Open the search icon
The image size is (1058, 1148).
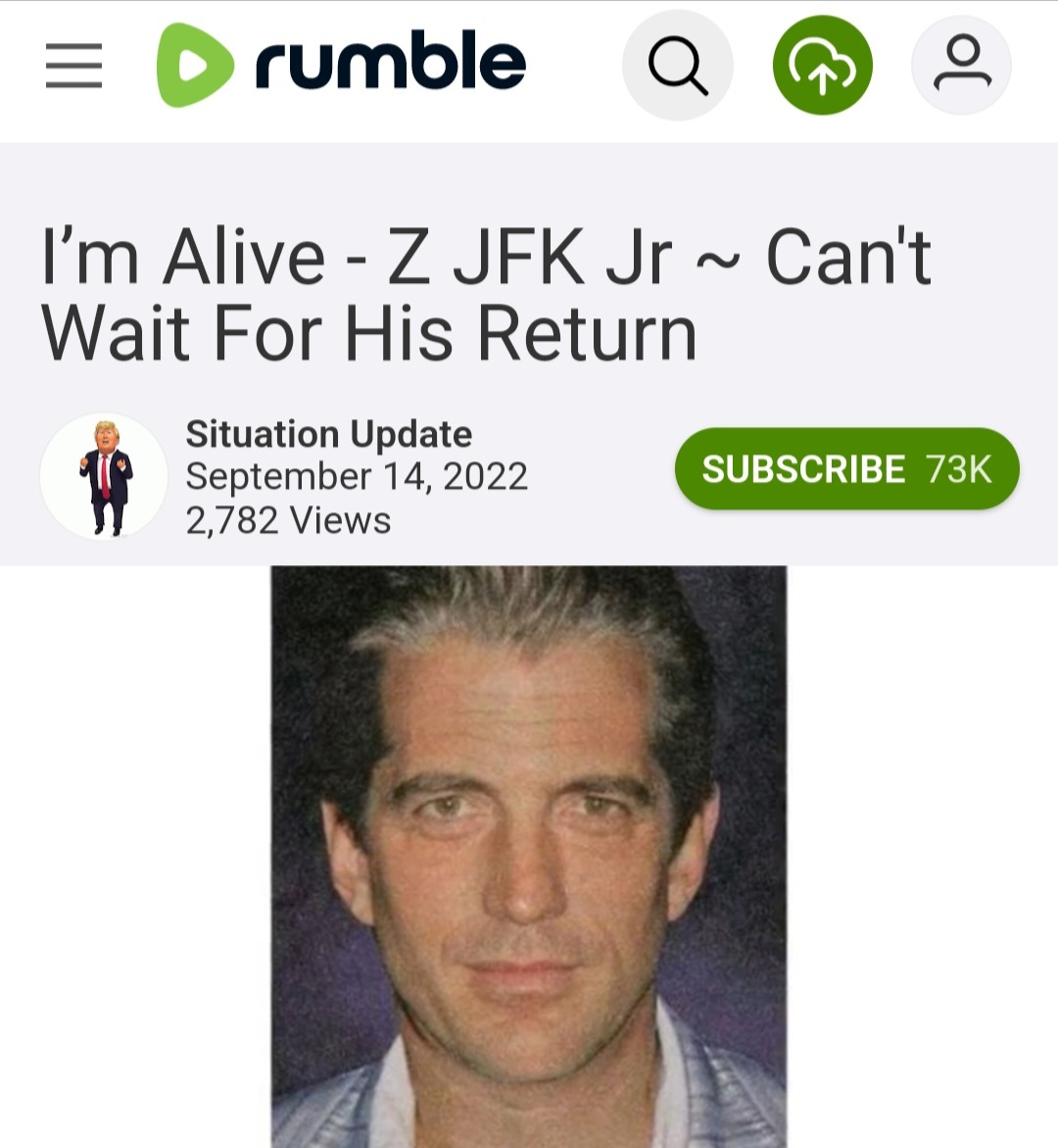tap(677, 66)
